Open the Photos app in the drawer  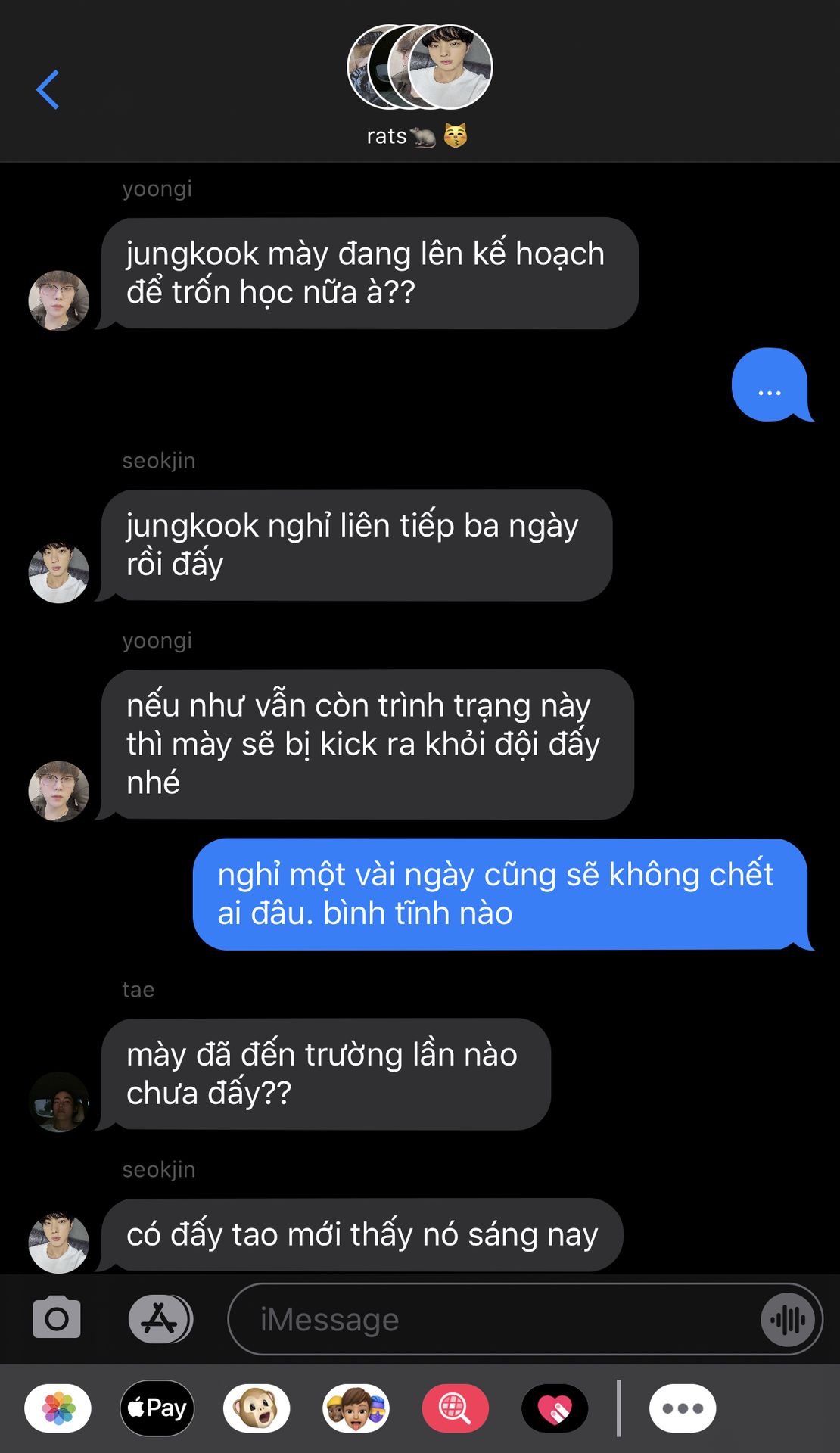click(x=58, y=1408)
